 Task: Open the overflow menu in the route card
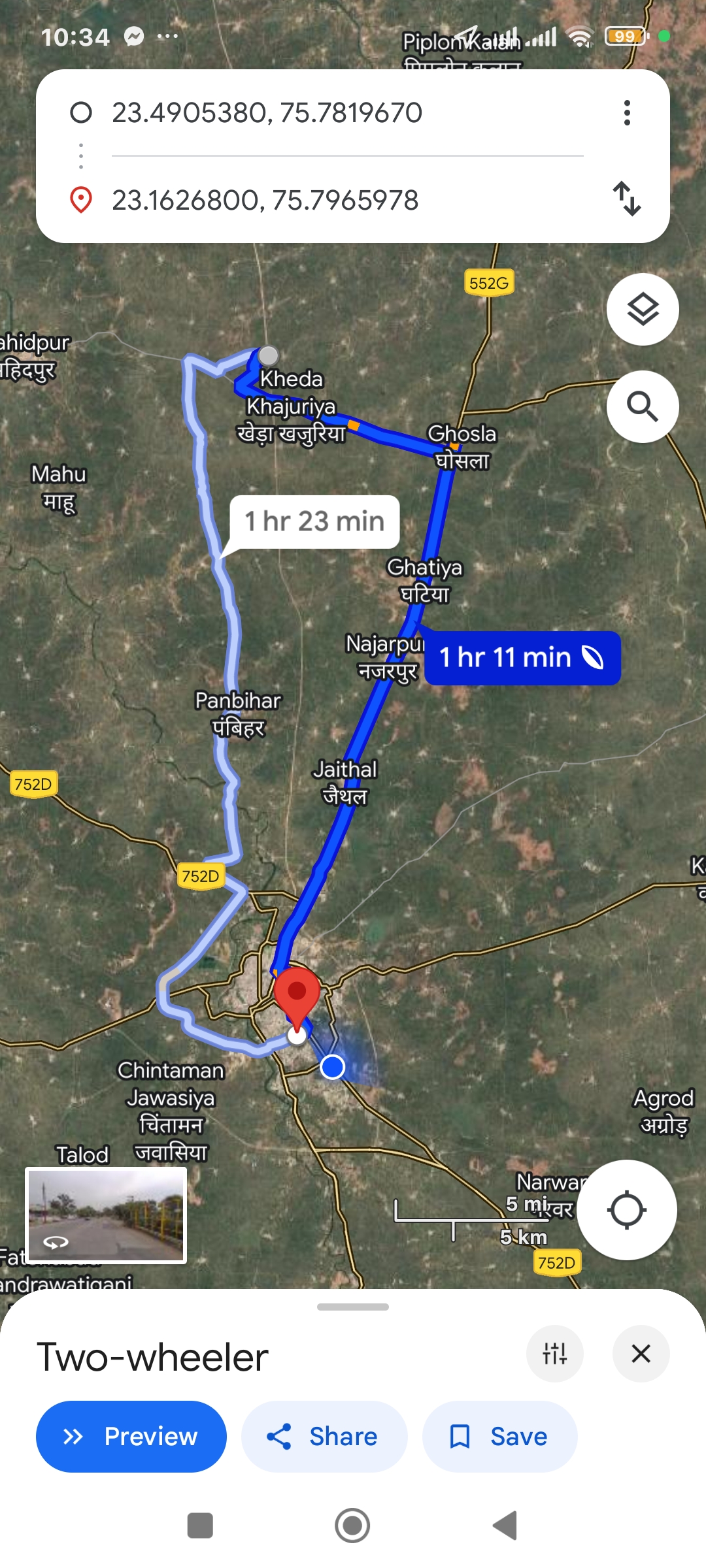627,112
